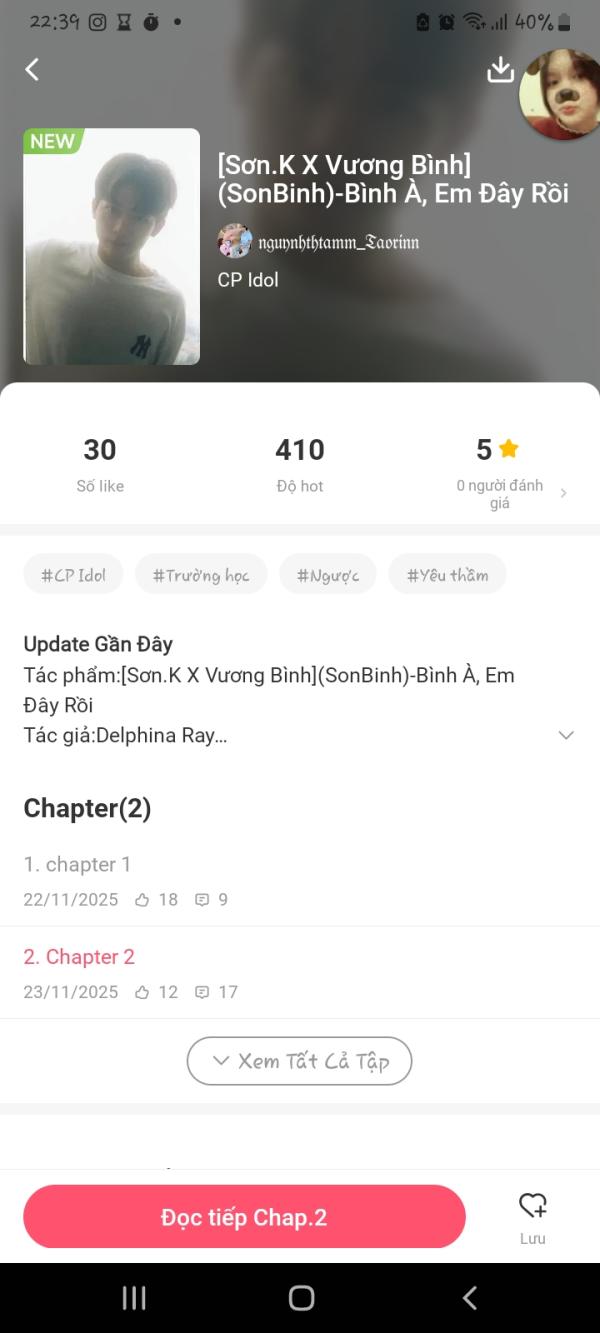Expand the Update Gần Đây description
600x1333 pixels.
coord(566,735)
